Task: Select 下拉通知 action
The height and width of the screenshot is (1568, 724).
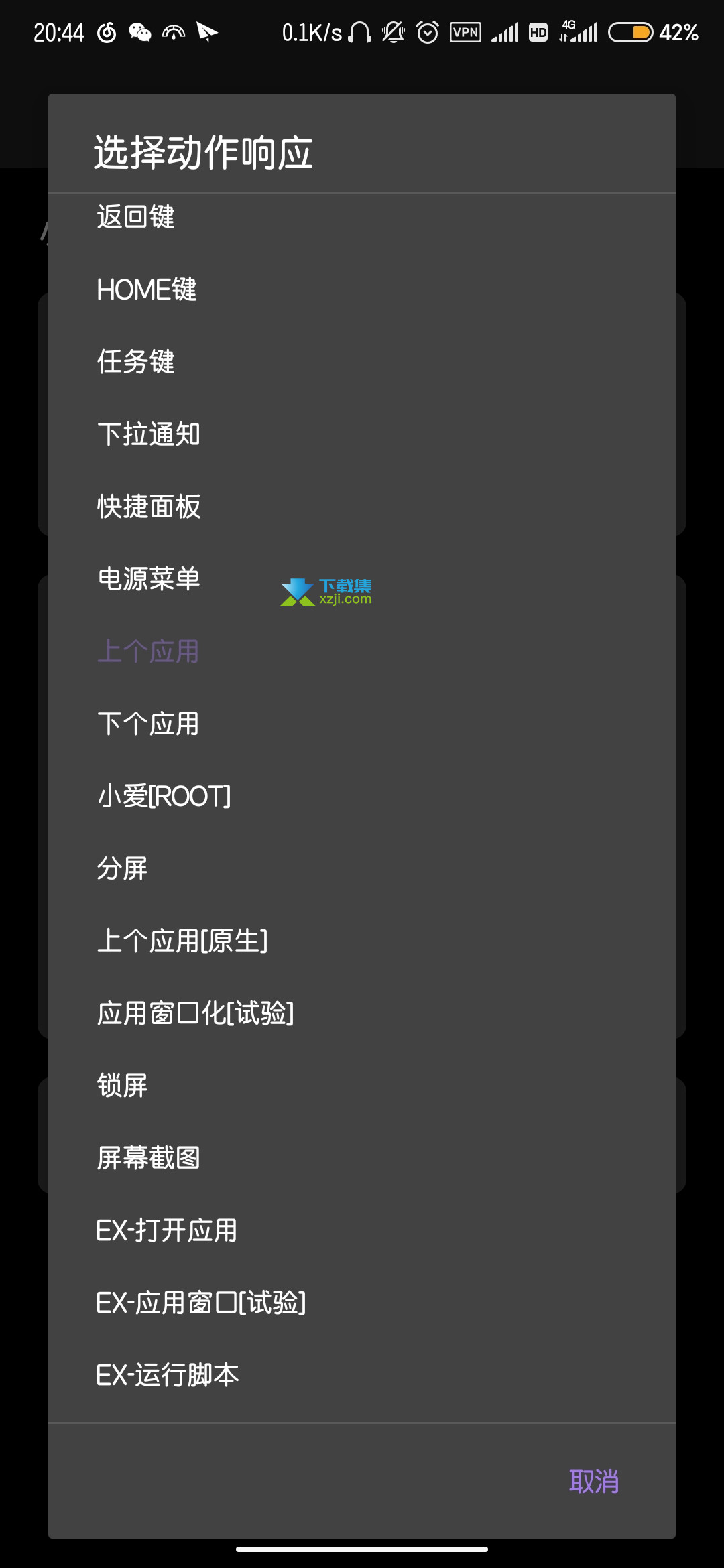Action: point(362,434)
